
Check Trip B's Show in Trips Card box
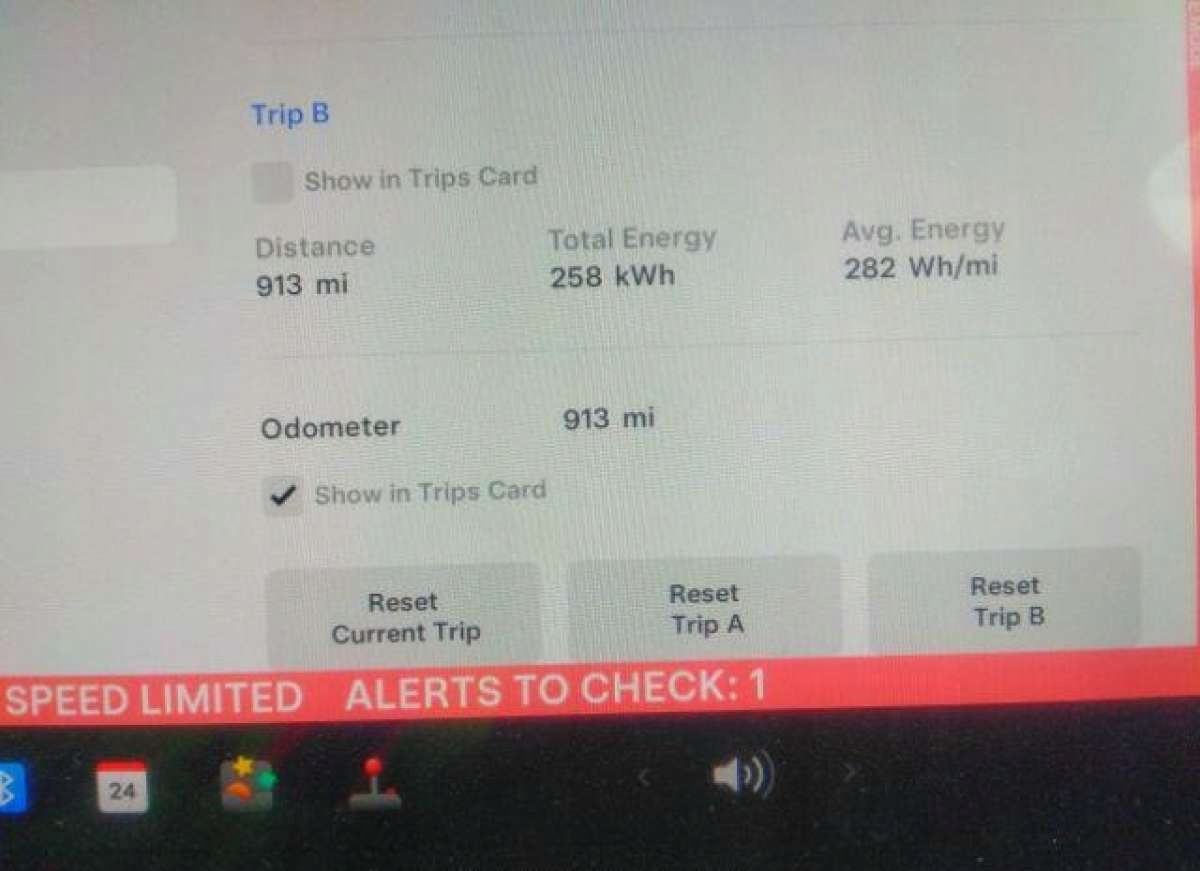click(x=272, y=183)
